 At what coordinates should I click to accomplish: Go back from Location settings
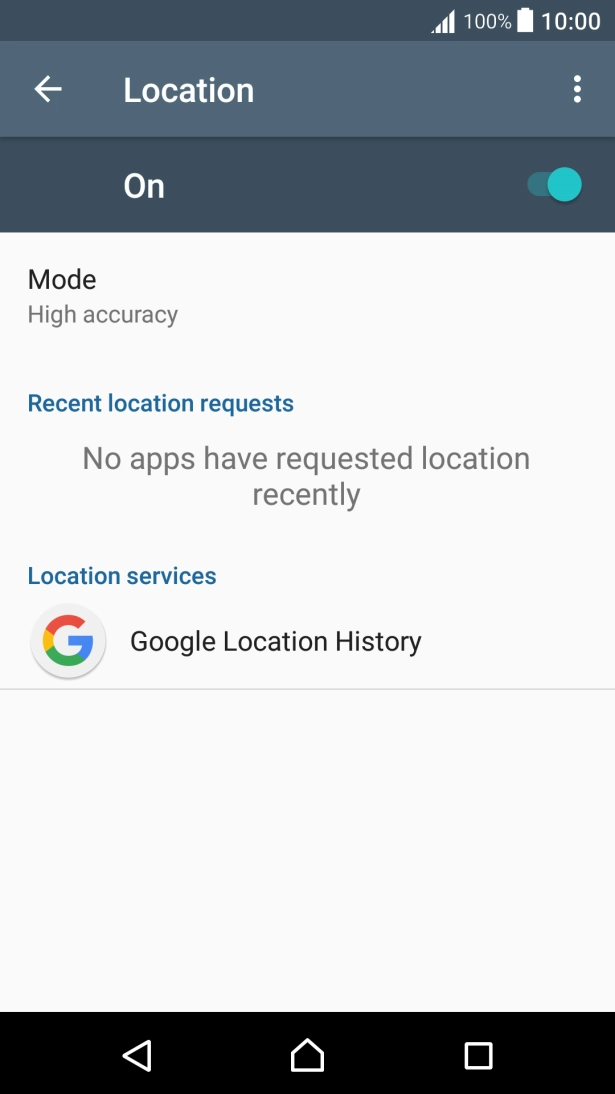48,90
